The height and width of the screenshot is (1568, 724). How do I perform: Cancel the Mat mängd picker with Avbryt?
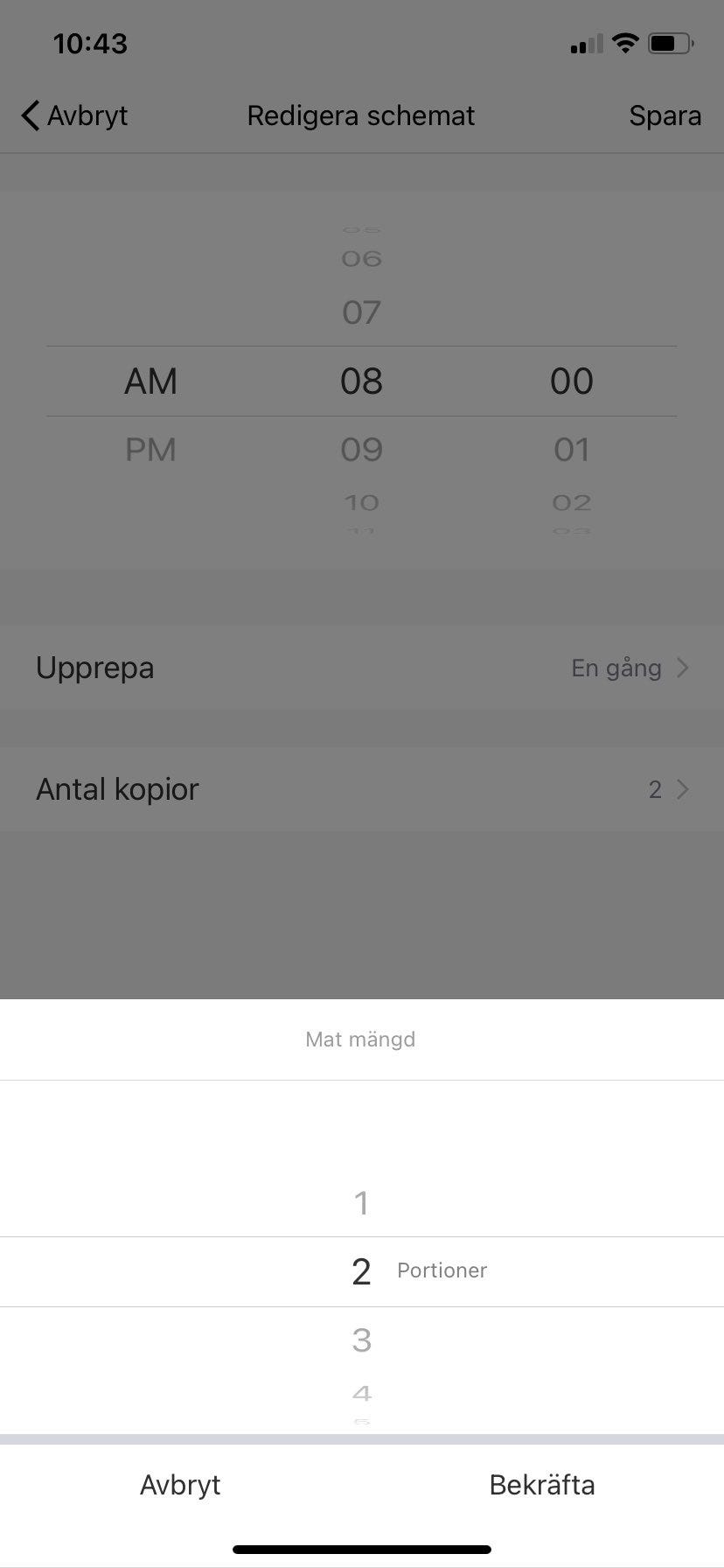coord(180,1485)
